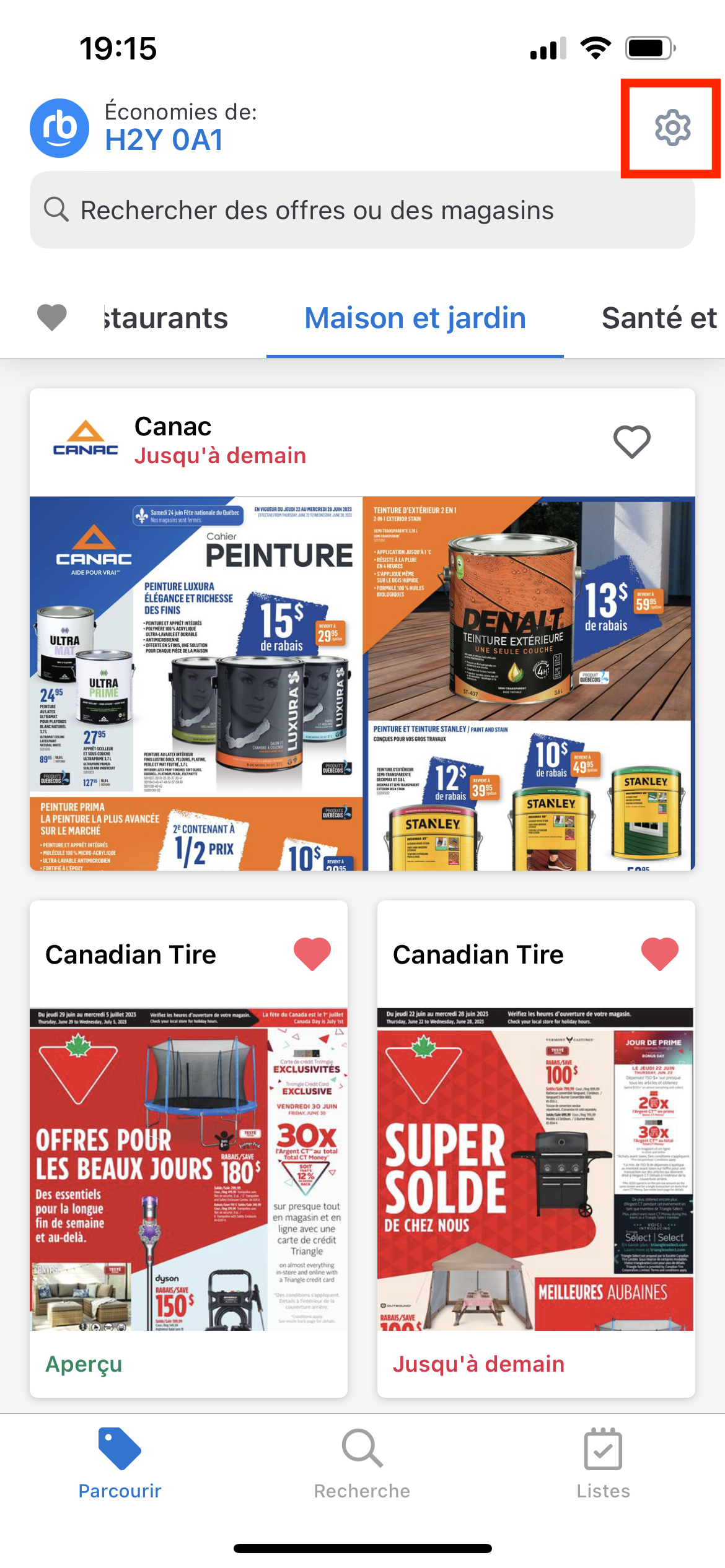725x1568 pixels.
Task: Open the Listes tab
Action: click(603, 1464)
